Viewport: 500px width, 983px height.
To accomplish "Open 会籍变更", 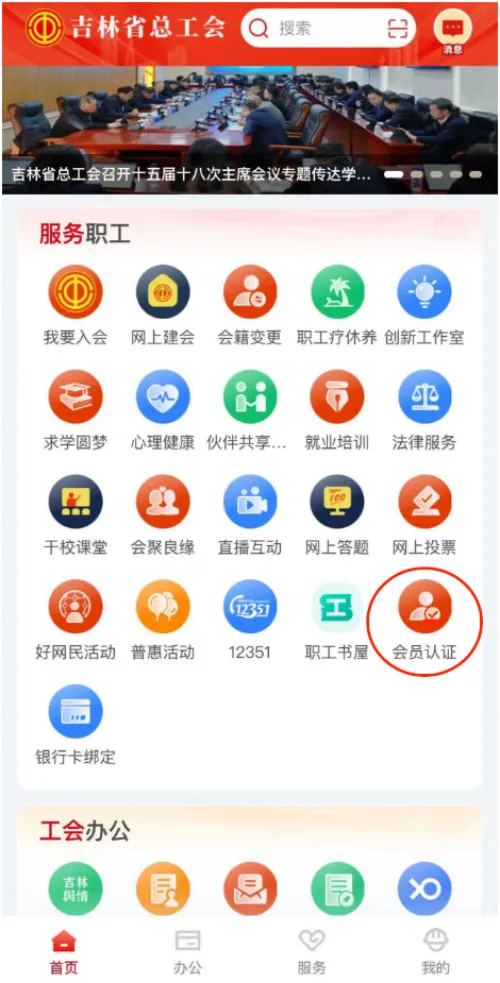I will [x=250, y=306].
